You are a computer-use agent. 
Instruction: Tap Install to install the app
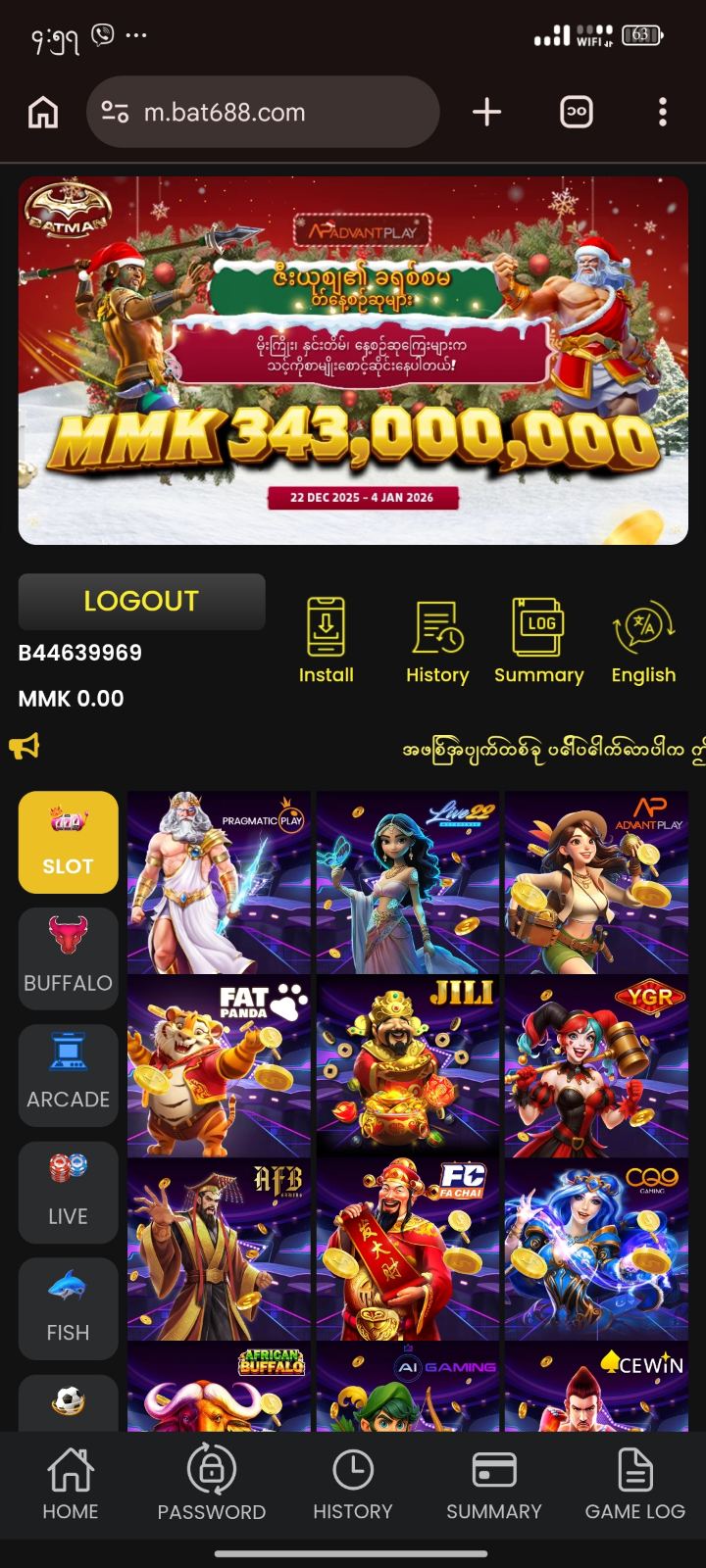click(326, 641)
